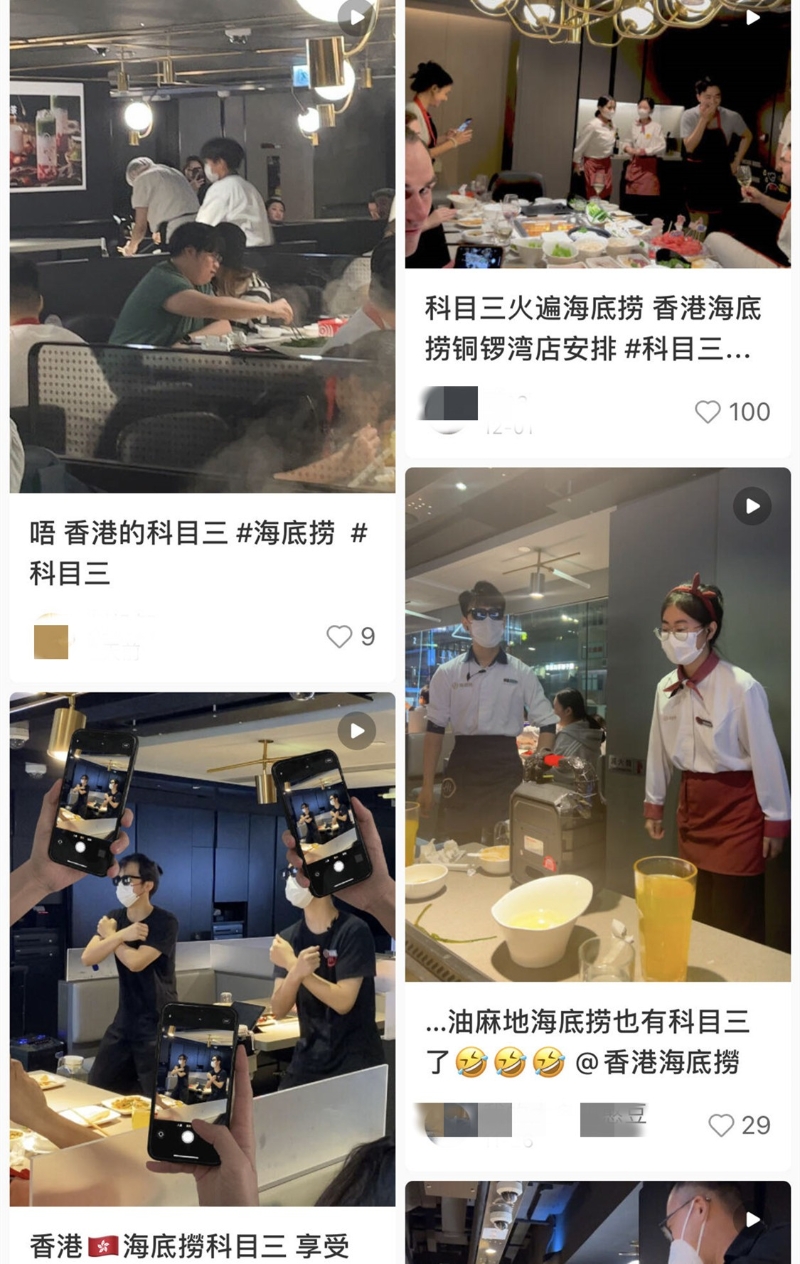The height and width of the screenshot is (1264, 800).
Task: Like the post with 29 likes
Action: (x=721, y=1125)
